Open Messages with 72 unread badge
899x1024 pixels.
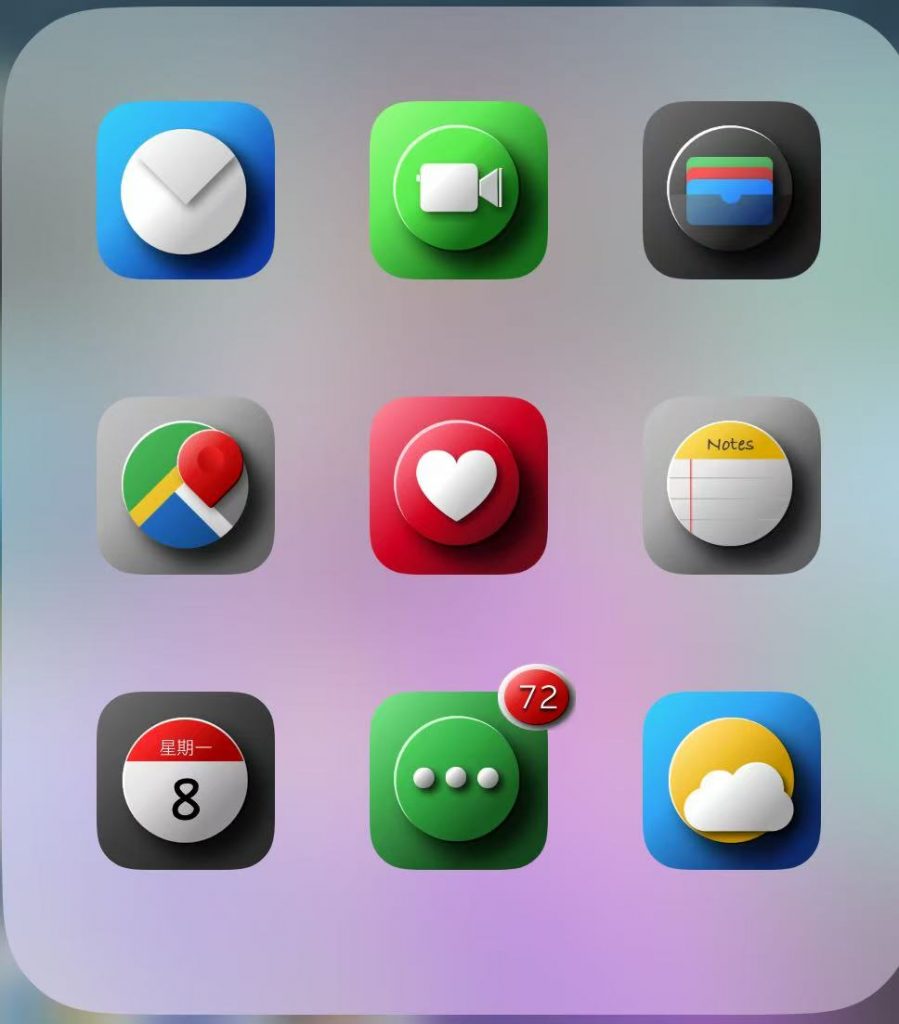[x=458, y=780]
